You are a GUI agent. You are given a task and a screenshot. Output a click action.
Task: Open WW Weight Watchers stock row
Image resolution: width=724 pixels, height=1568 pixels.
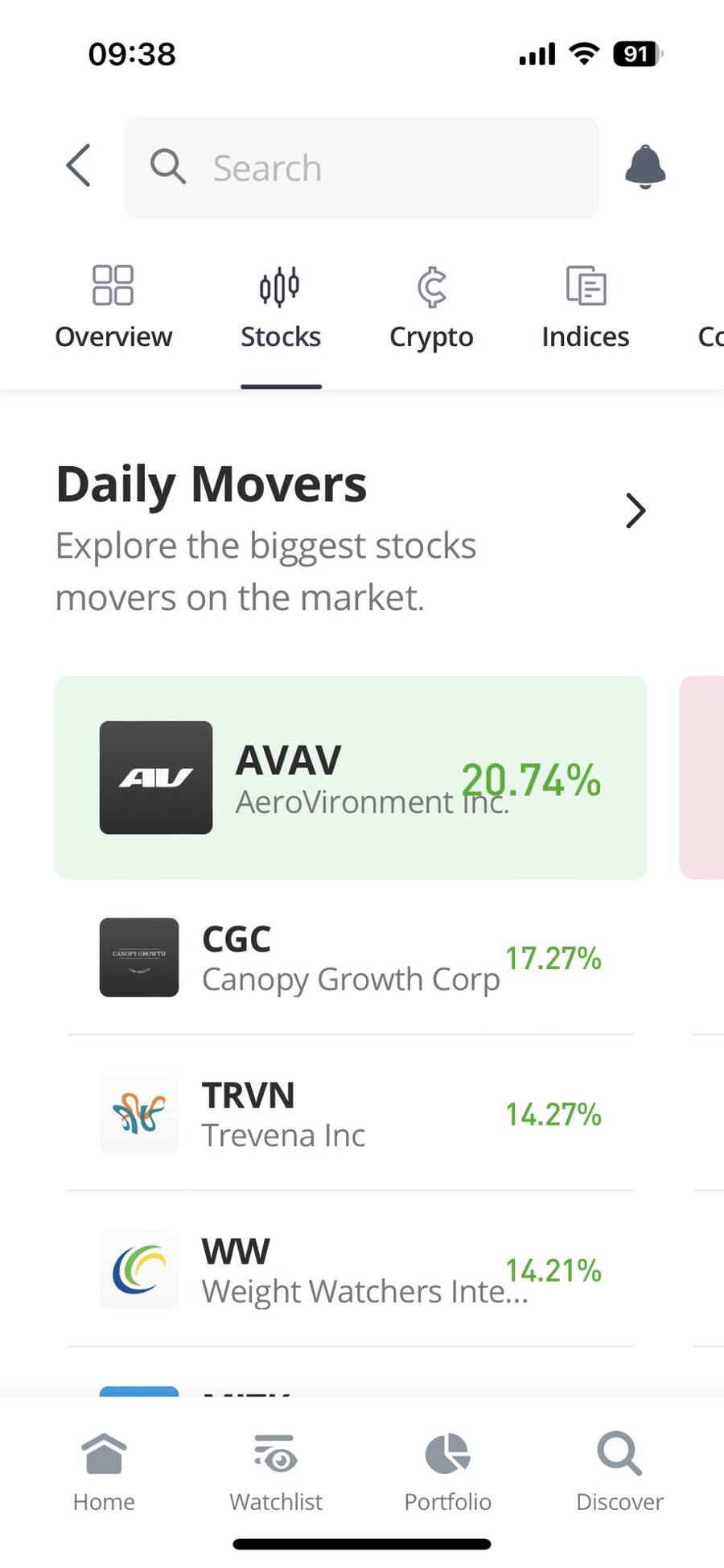(x=351, y=1270)
